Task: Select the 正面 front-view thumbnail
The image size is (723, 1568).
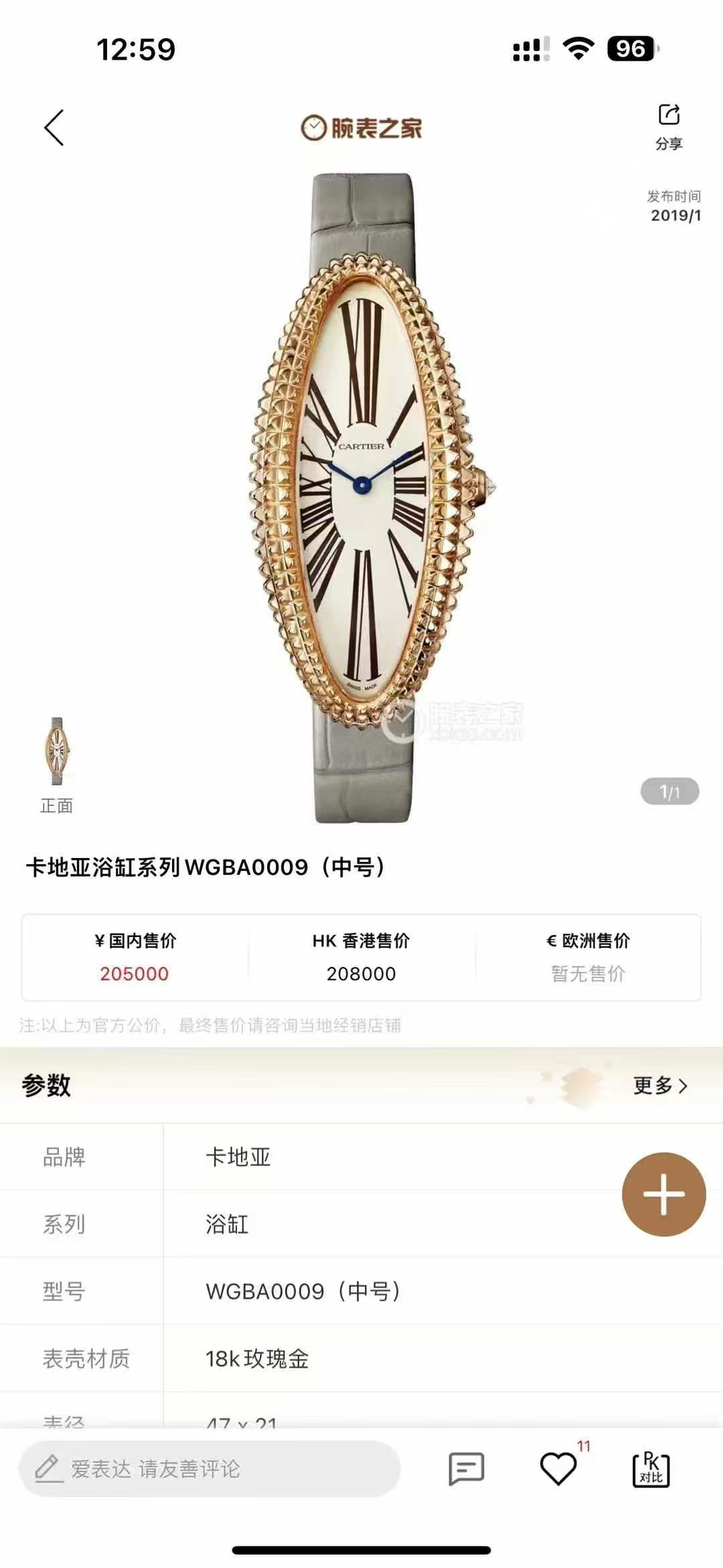Action: click(57, 752)
